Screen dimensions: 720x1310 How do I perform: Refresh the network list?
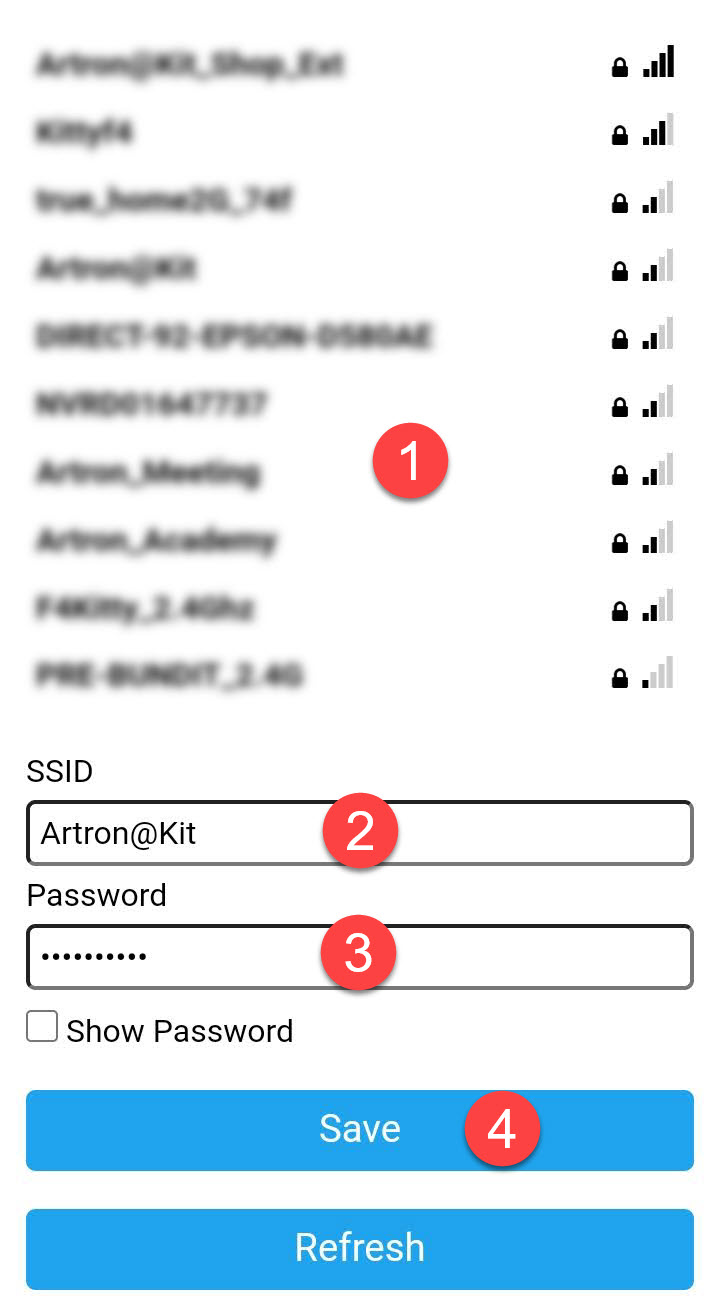359,1248
